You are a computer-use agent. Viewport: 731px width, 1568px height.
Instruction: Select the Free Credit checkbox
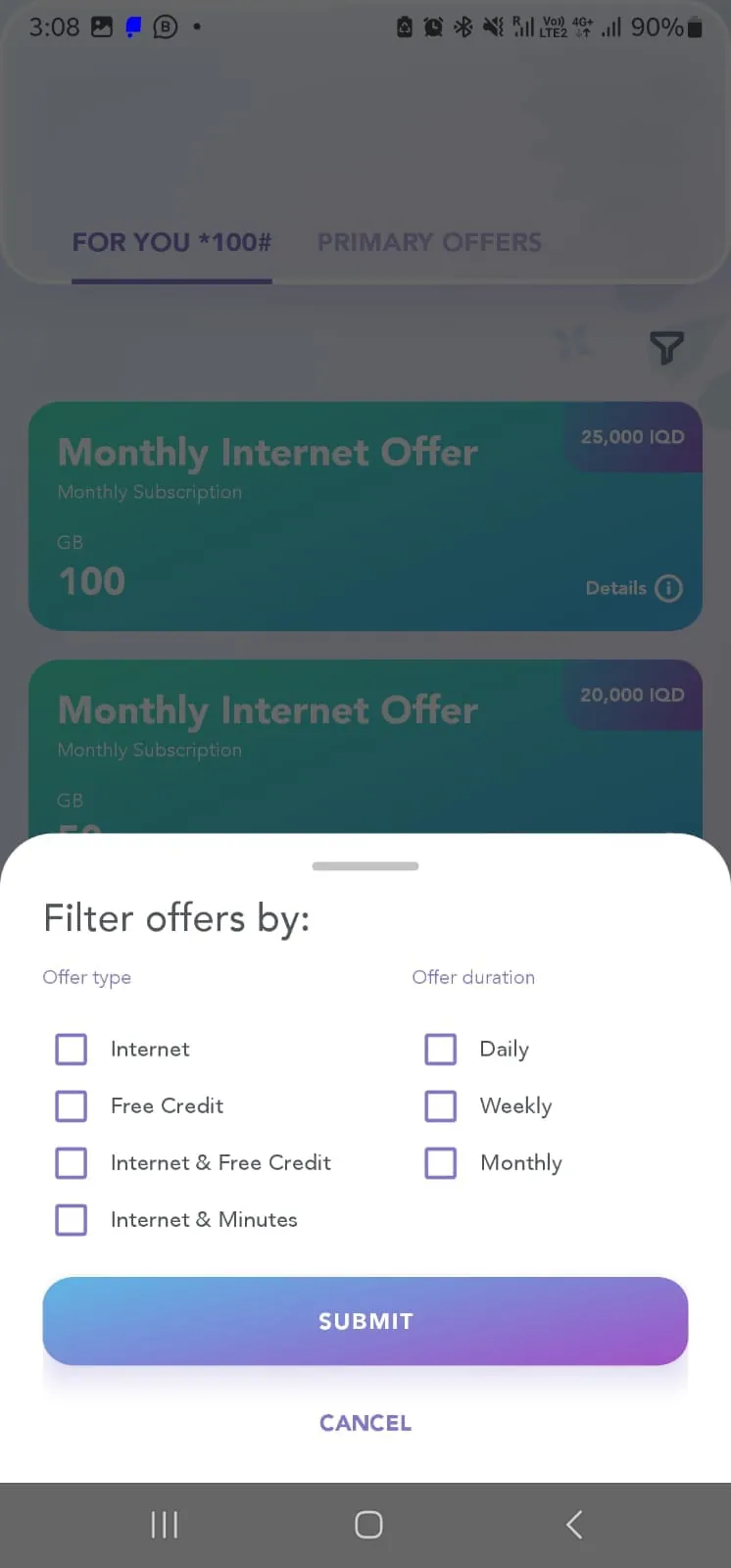[x=72, y=1106]
